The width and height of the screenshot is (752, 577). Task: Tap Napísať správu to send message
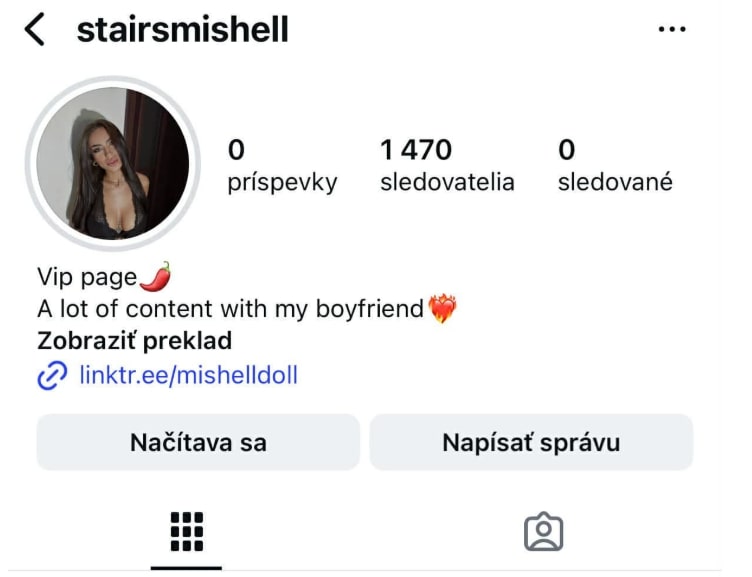531,442
